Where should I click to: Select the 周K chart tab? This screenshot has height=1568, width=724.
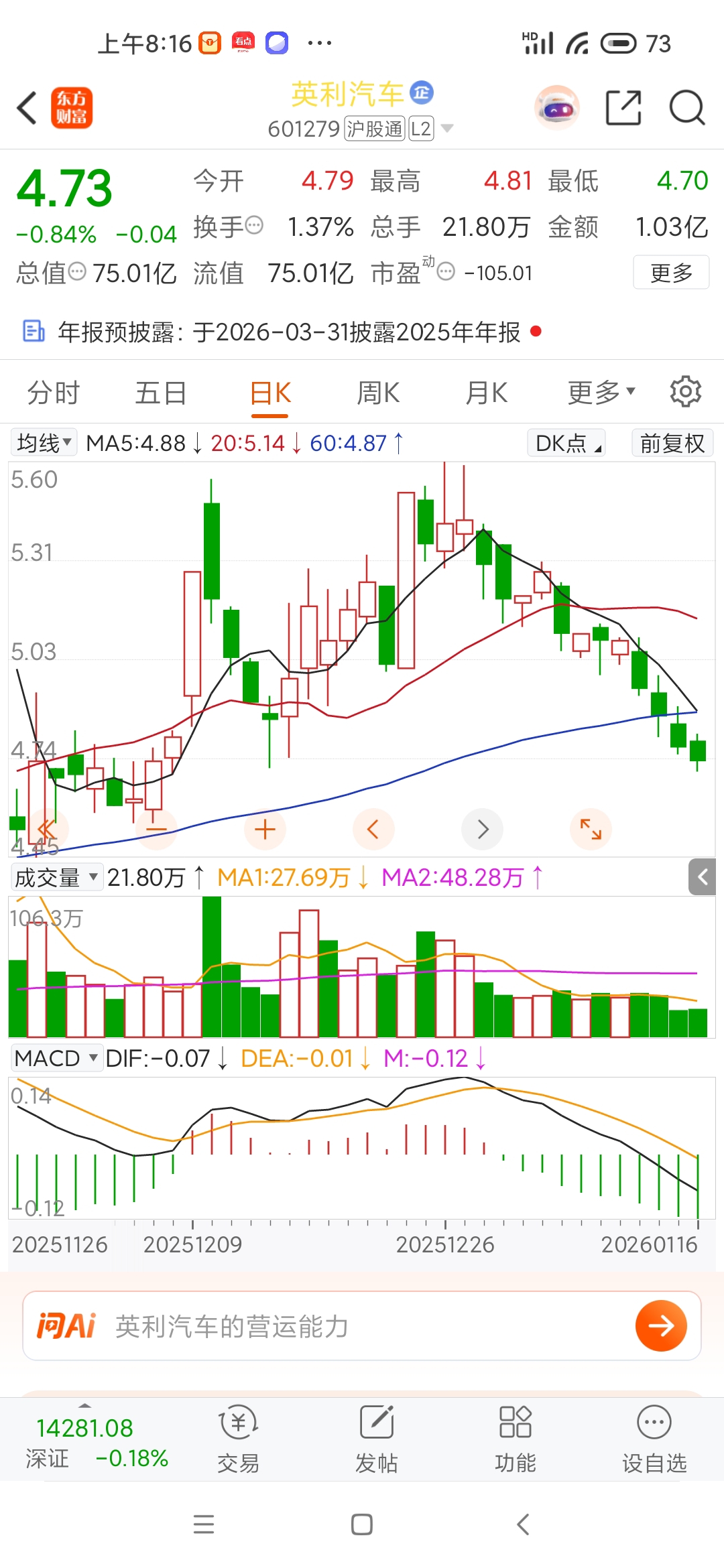click(x=378, y=393)
